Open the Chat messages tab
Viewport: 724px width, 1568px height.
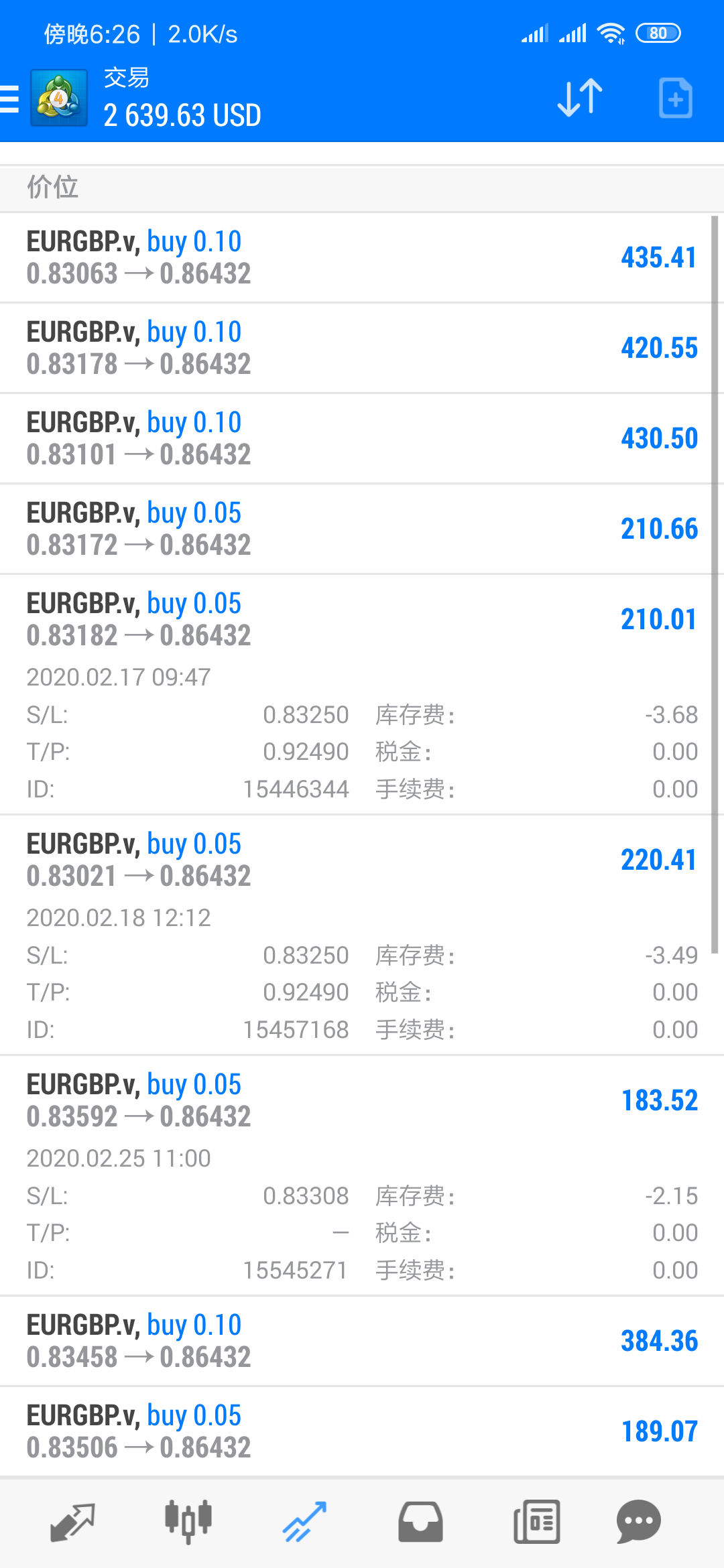point(638,1521)
